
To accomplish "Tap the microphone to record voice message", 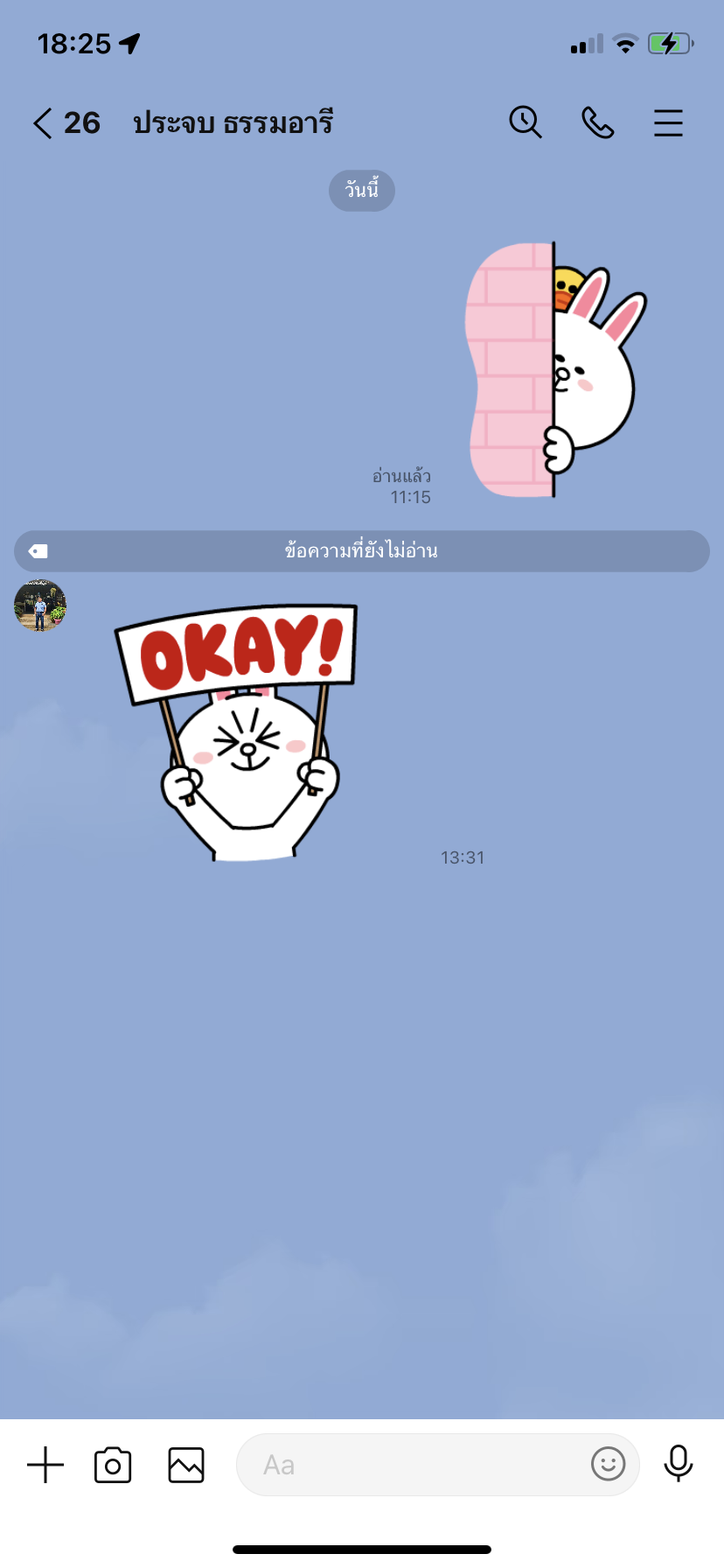I will [679, 1463].
